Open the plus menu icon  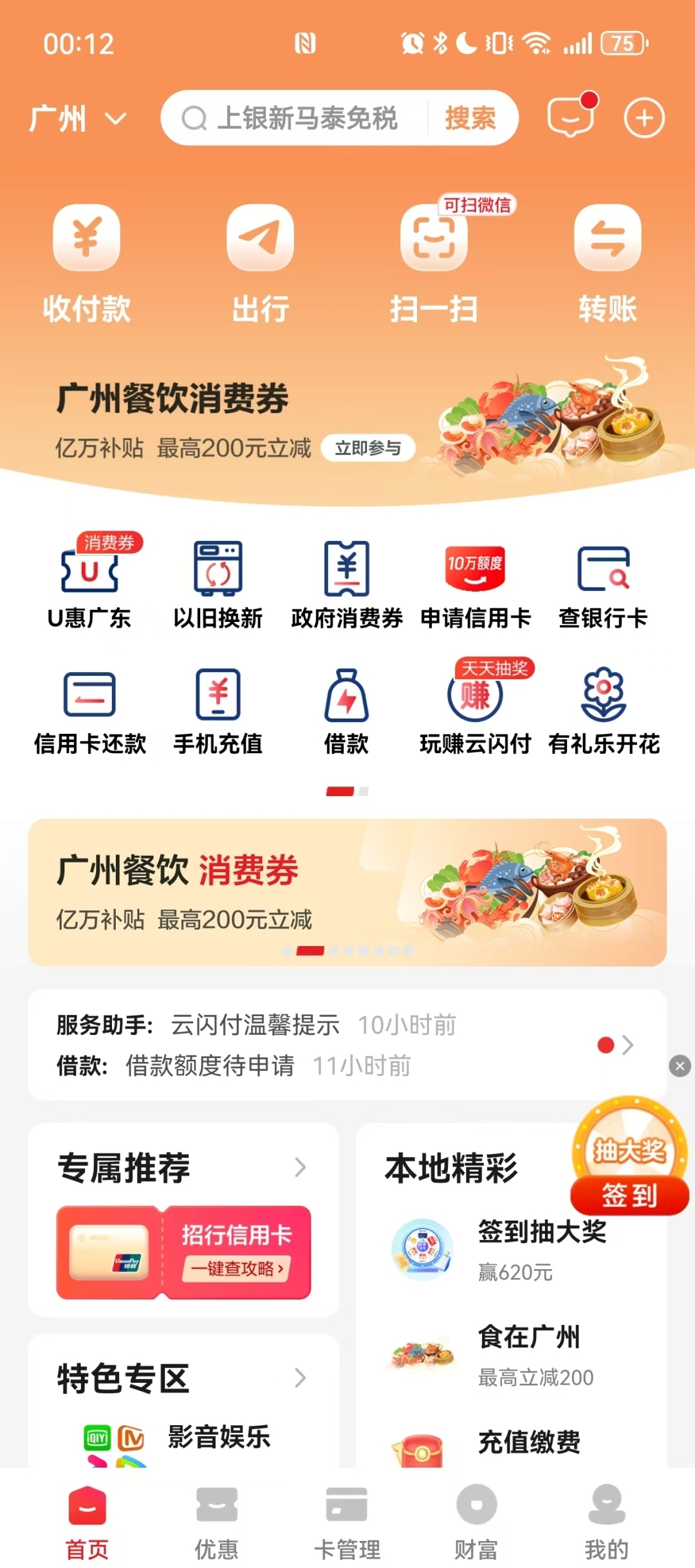pos(644,118)
